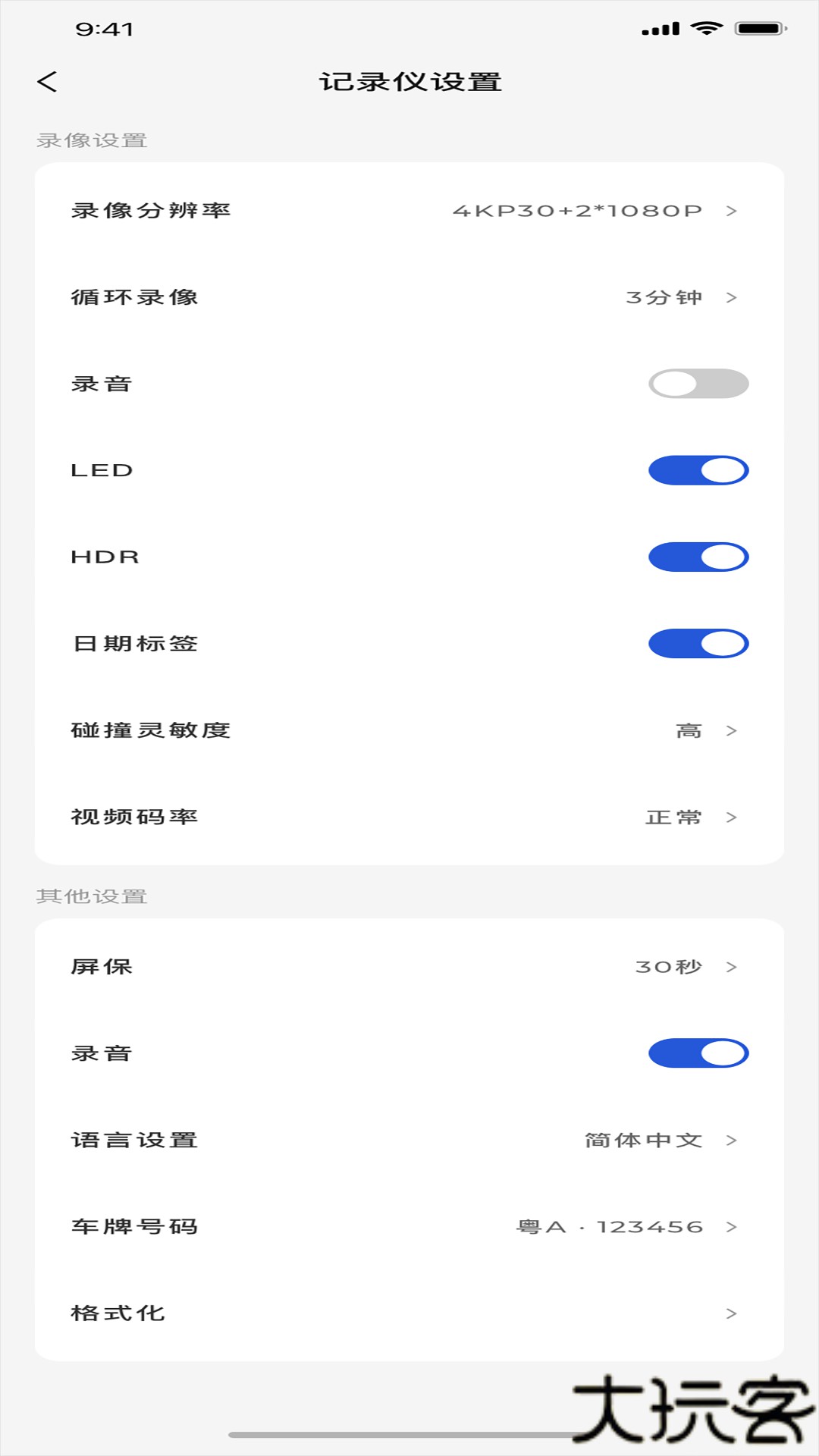Open 视频码率 bitrate settings
The image size is (819, 1456).
(x=409, y=817)
